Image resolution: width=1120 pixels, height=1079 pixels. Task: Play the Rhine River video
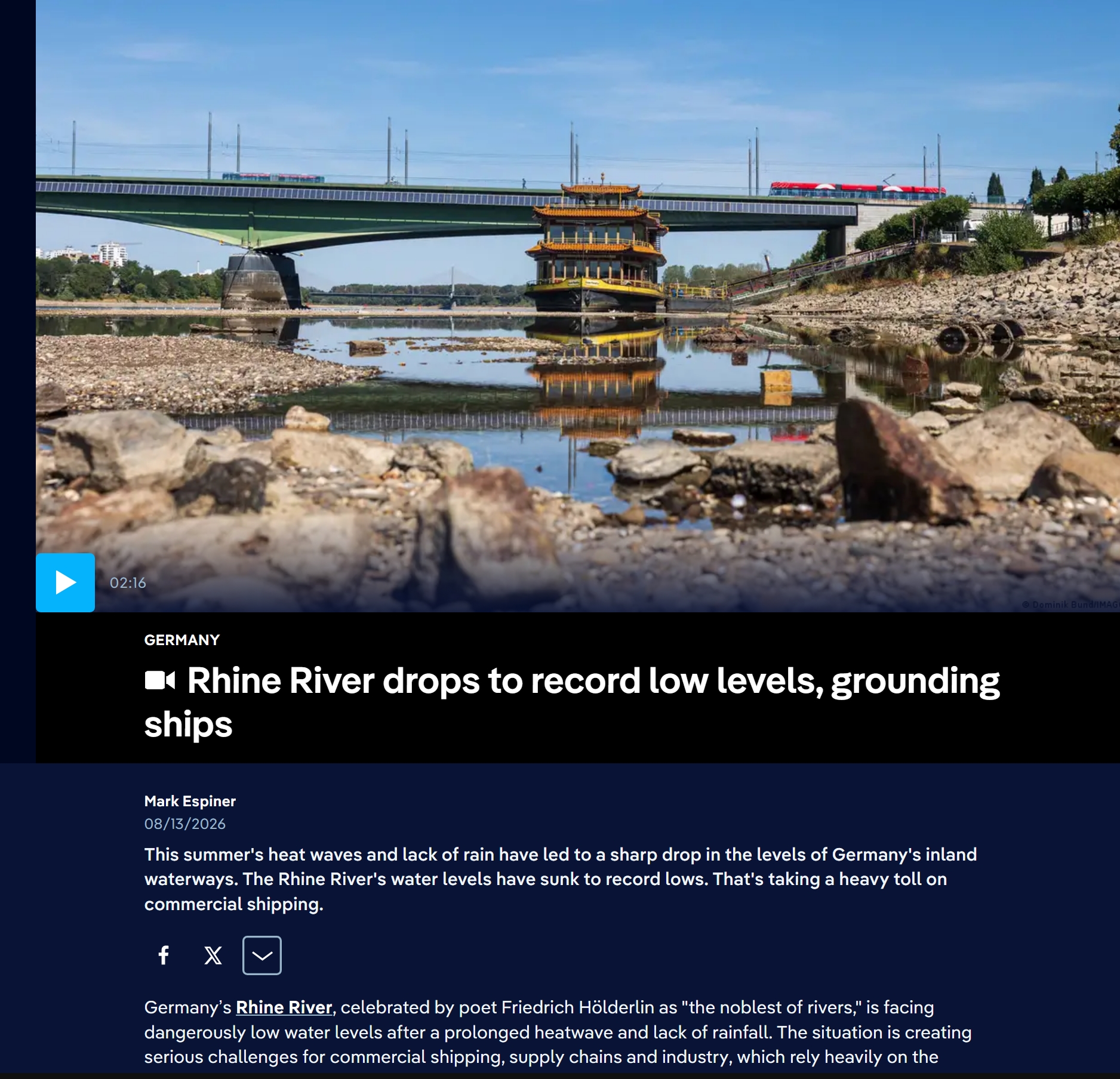(x=65, y=582)
